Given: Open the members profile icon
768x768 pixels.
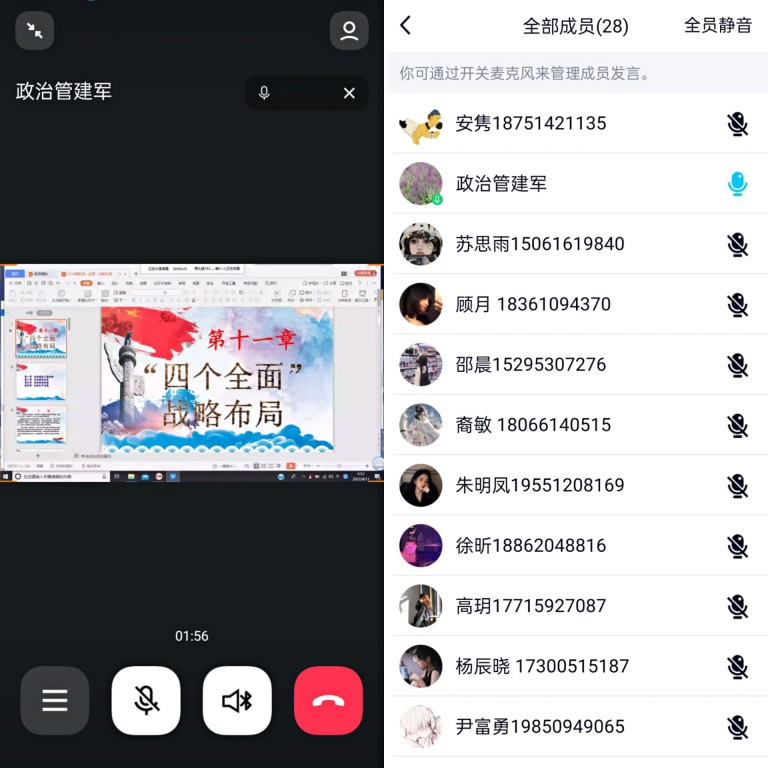Looking at the screenshot, I should (x=349, y=31).
